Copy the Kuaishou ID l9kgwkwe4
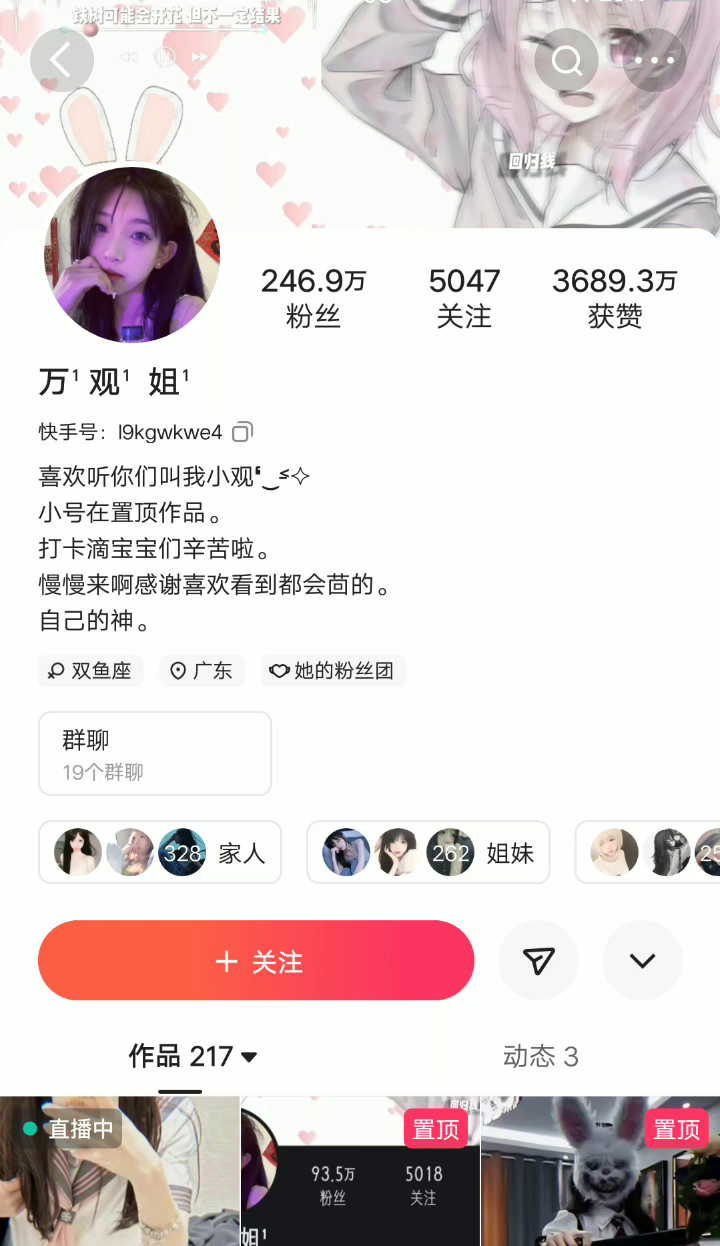The height and width of the screenshot is (1246, 720). point(242,433)
